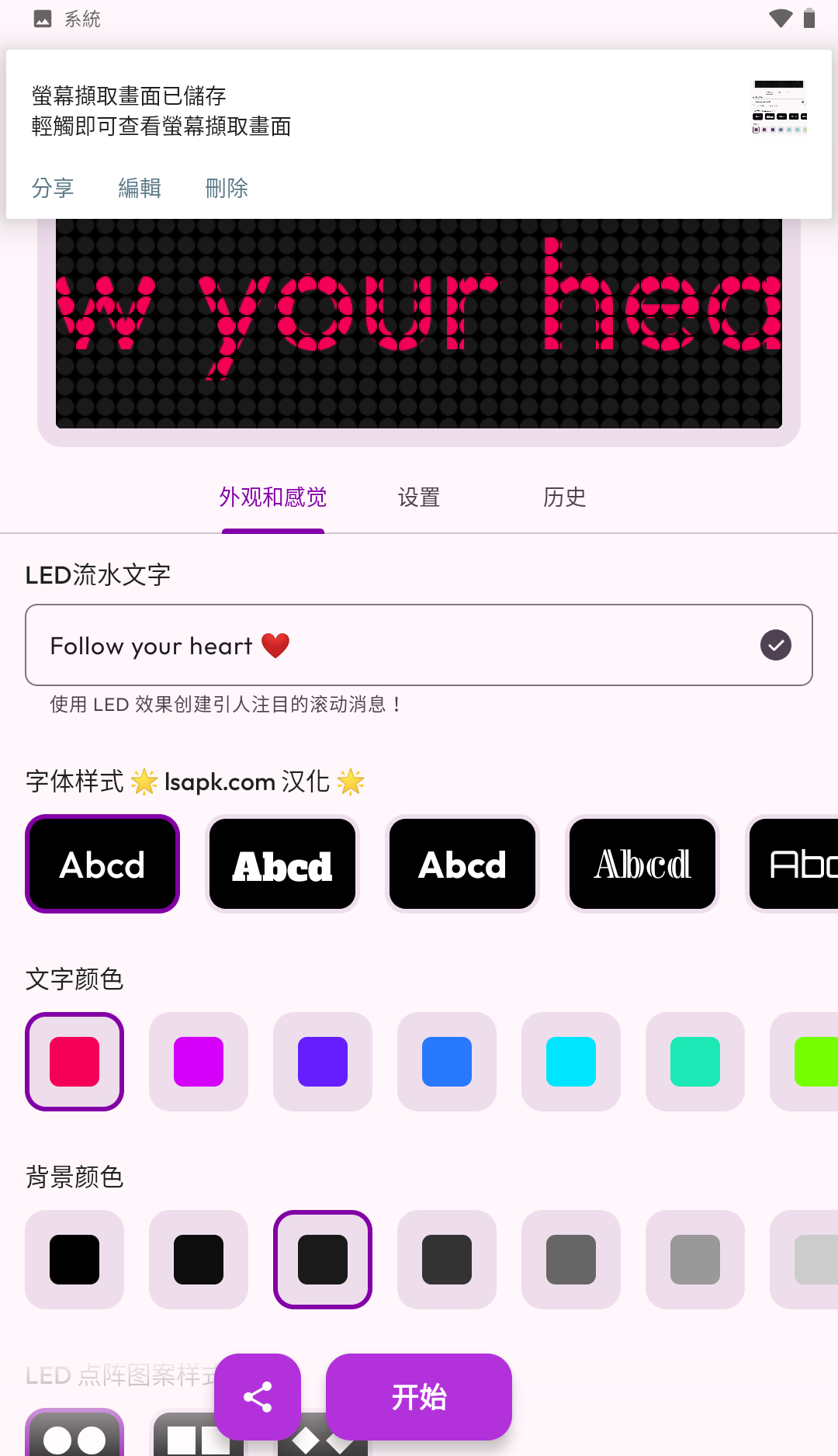
Task: Select the blue text color
Action: pyautogui.click(x=447, y=1062)
